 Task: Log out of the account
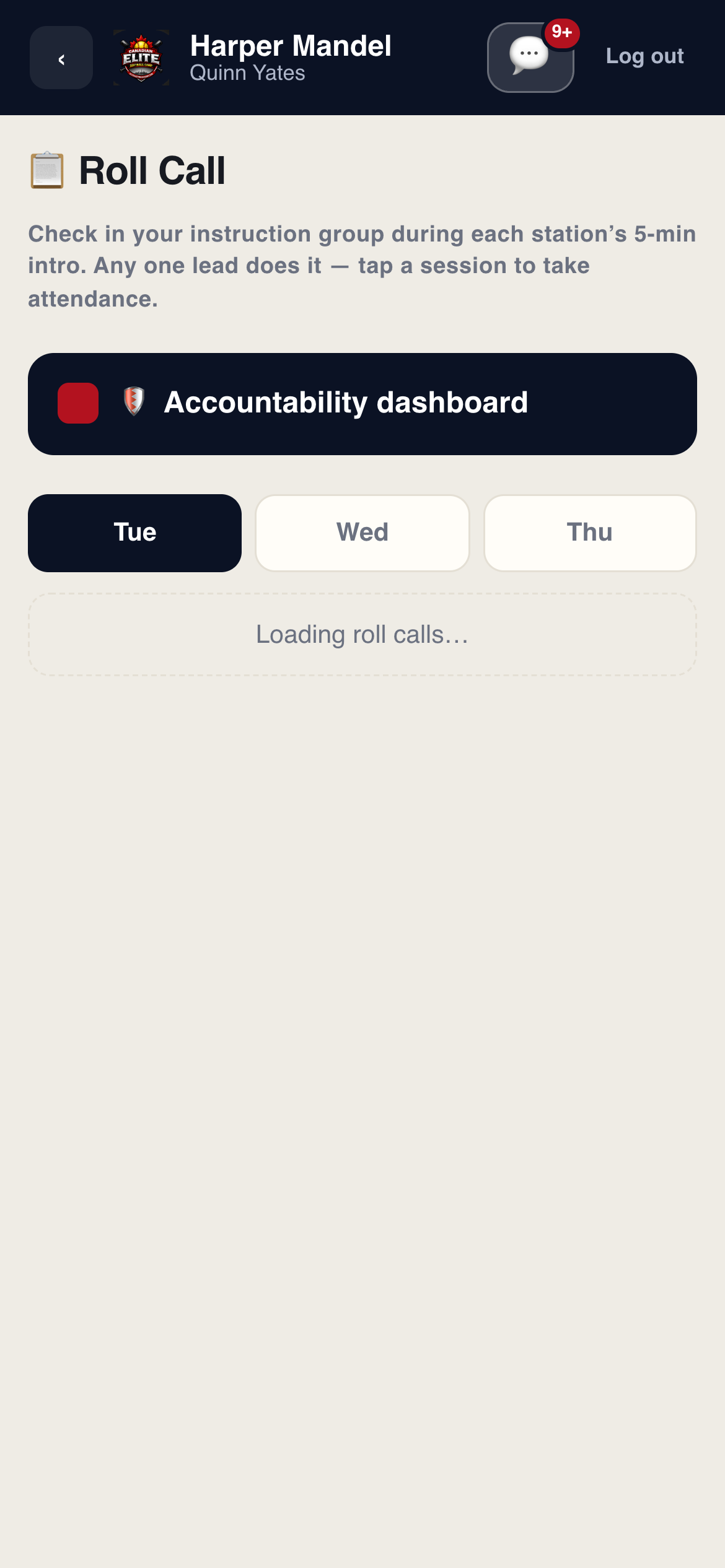click(644, 56)
